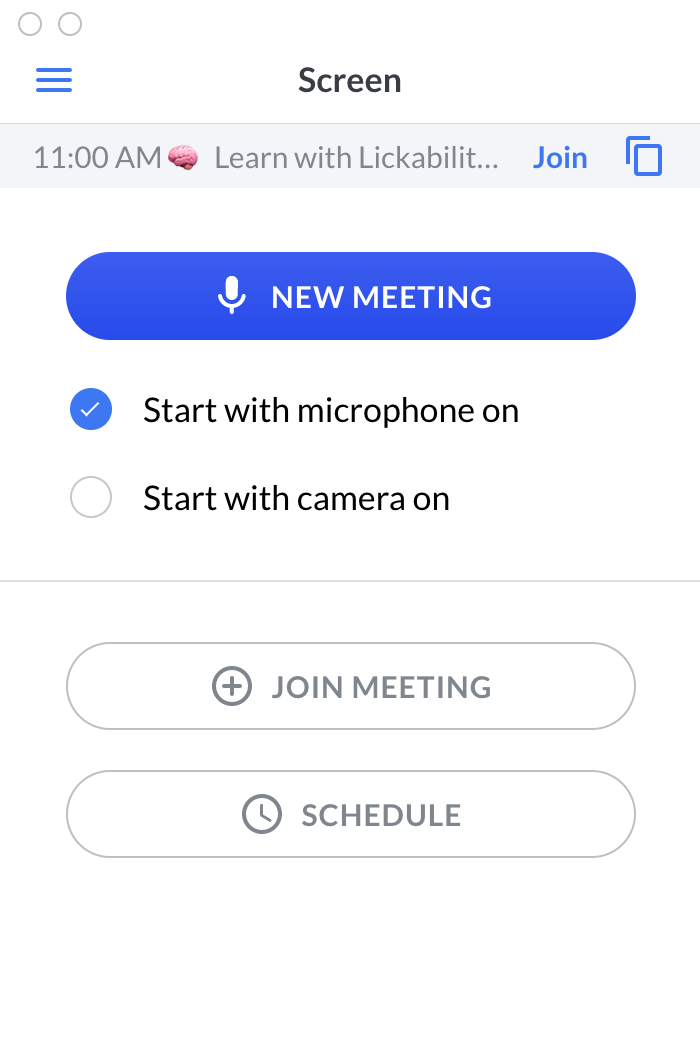Open the Schedule option
Screen dimensions: 700x1040
[350, 814]
